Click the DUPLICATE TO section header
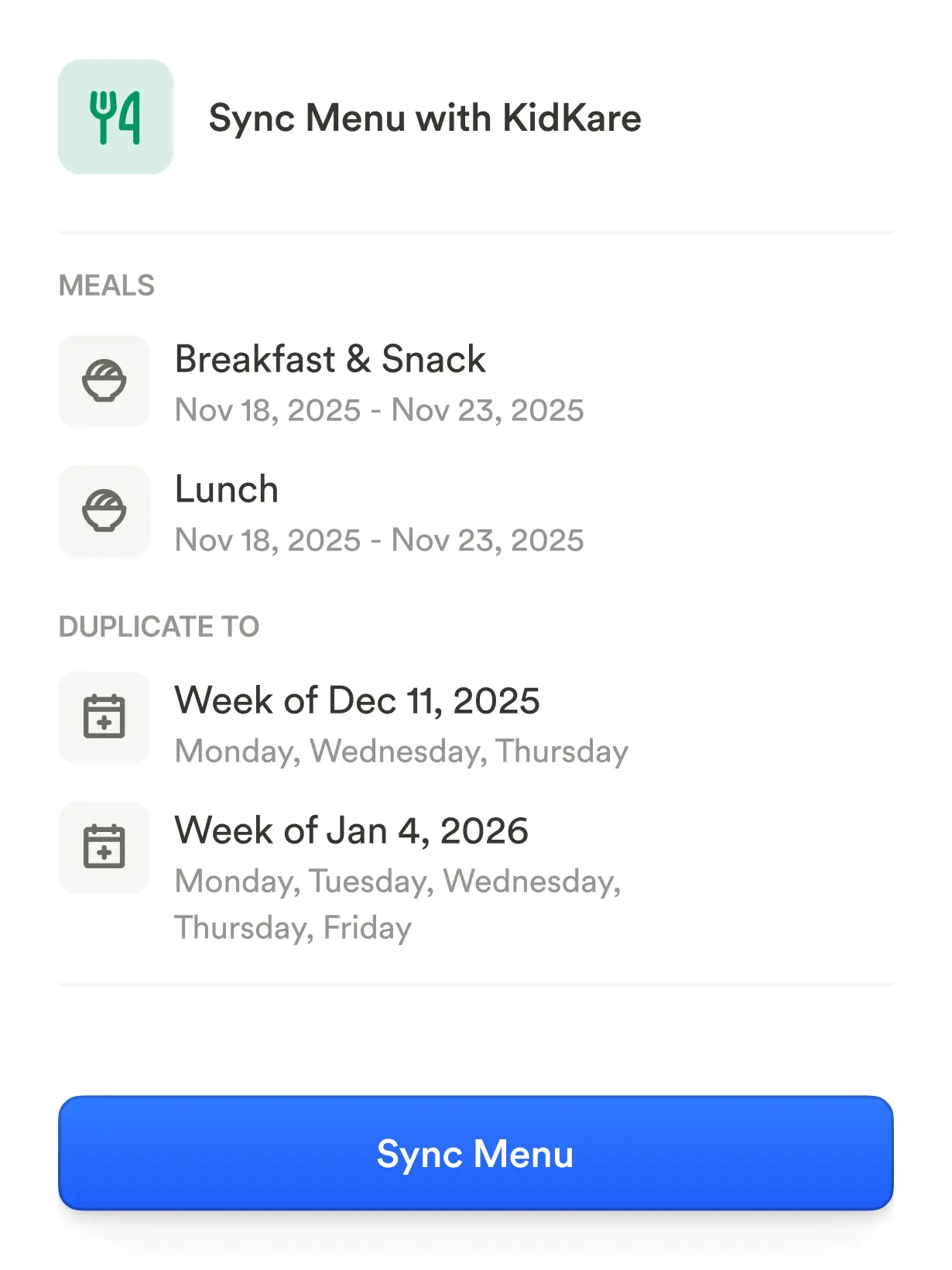 (x=159, y=626)
